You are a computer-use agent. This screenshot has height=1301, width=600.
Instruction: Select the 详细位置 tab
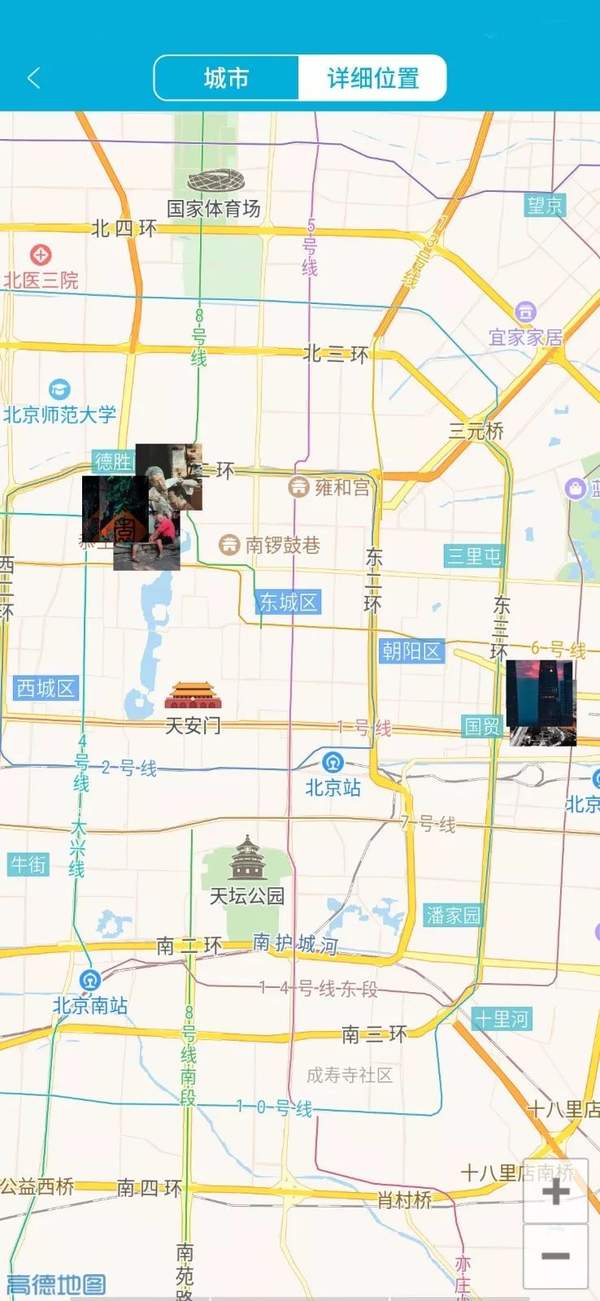372,78
